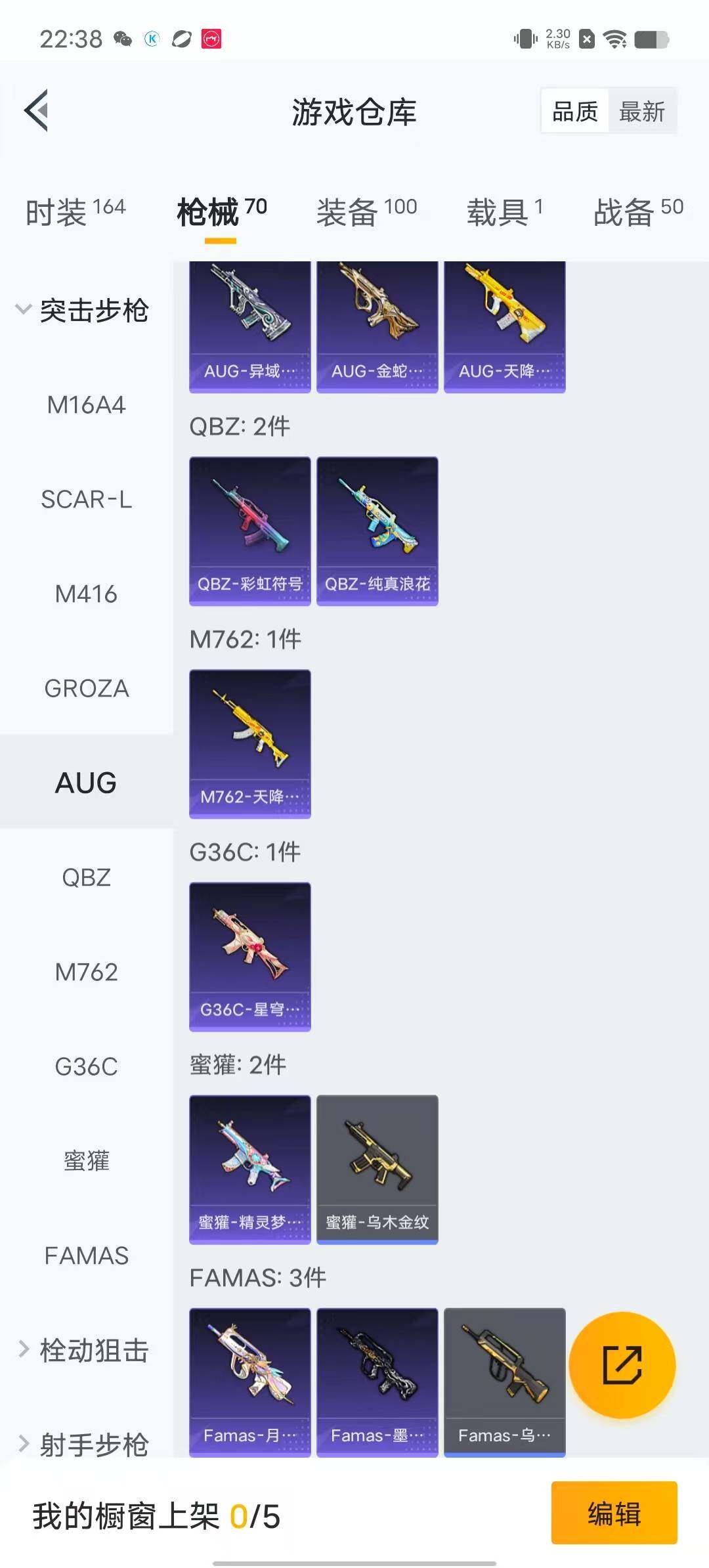Image resolution: width=709 pixels, height=1568 pixels.
Task: Open the 蜜獾-乌木金纹 skin
Action: coord(377,1169)
